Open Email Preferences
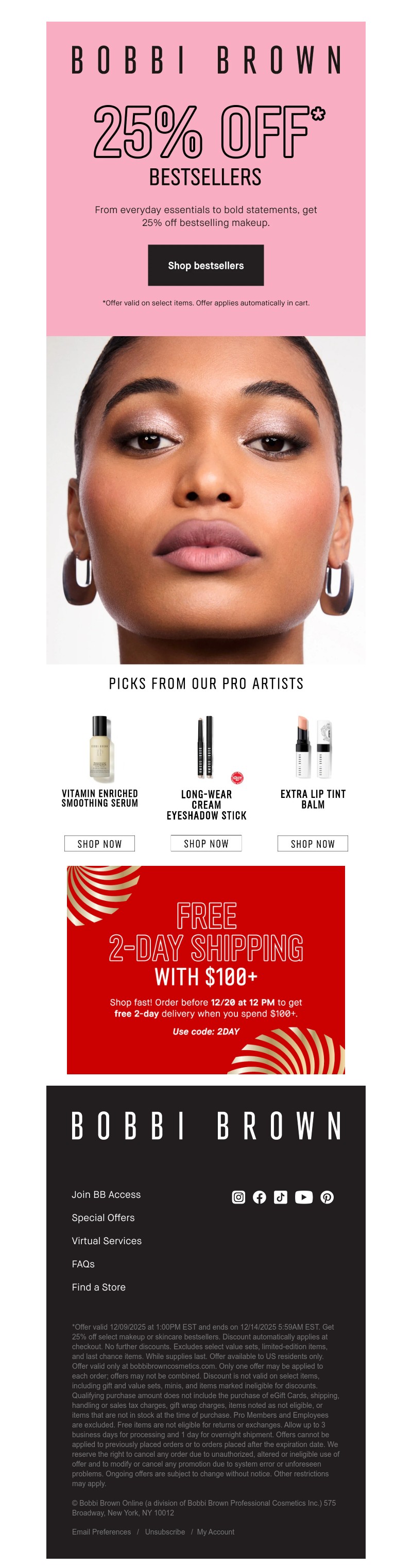412x1568 pixels. tap(101, 1531)
